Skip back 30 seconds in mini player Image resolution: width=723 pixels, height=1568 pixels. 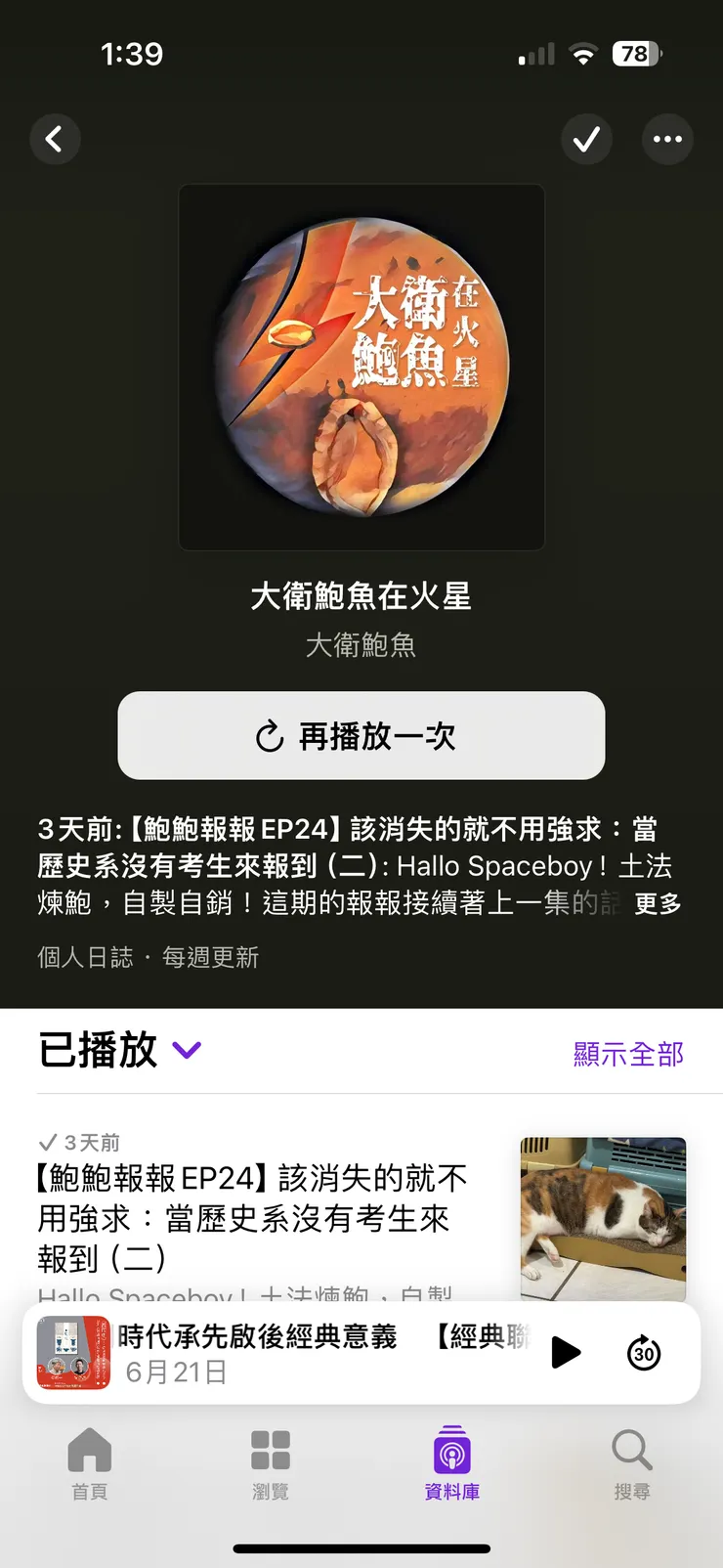click(x=643, y=1352)
